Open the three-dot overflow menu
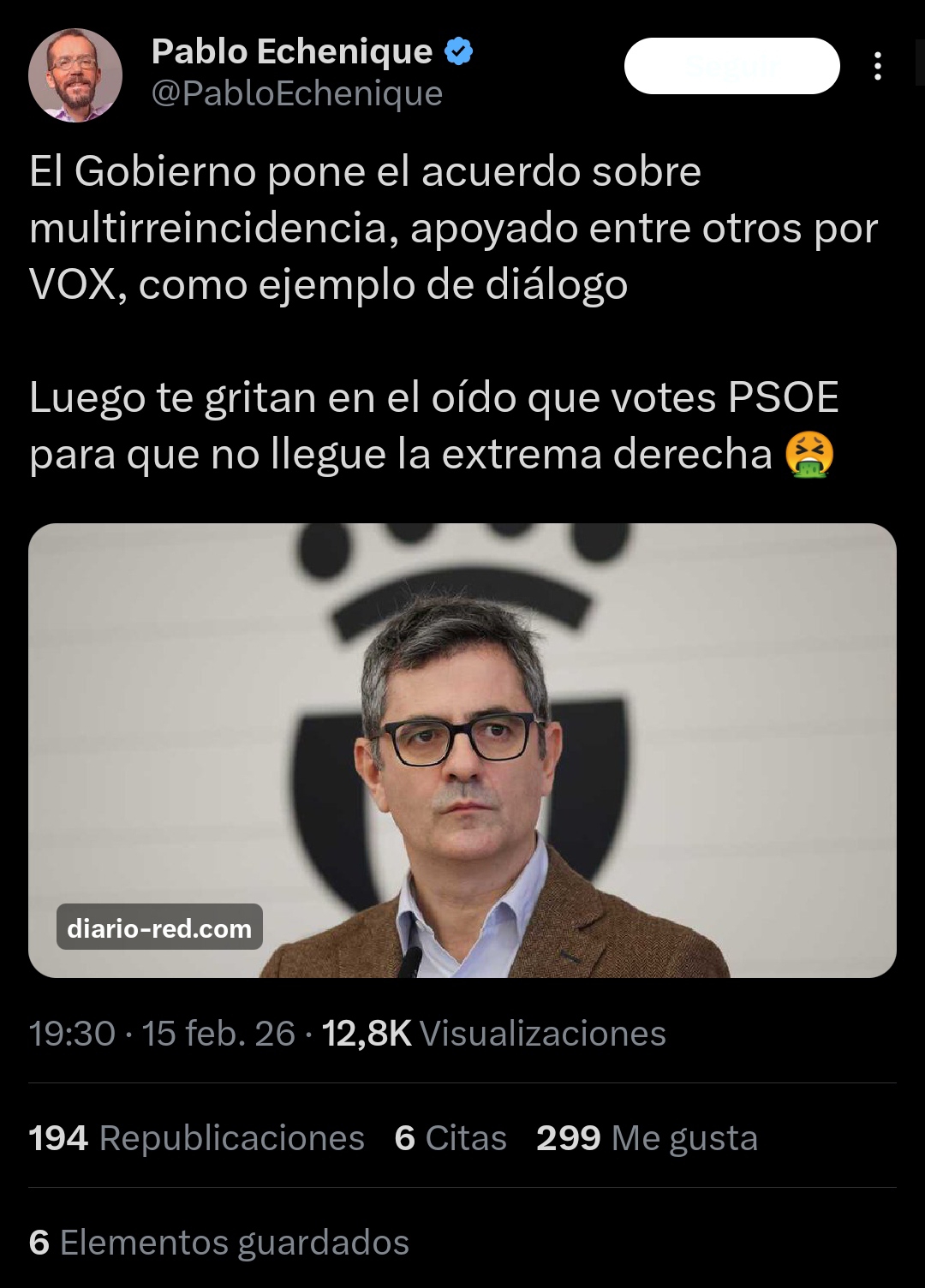The image size is (925, 1288). 877,66
